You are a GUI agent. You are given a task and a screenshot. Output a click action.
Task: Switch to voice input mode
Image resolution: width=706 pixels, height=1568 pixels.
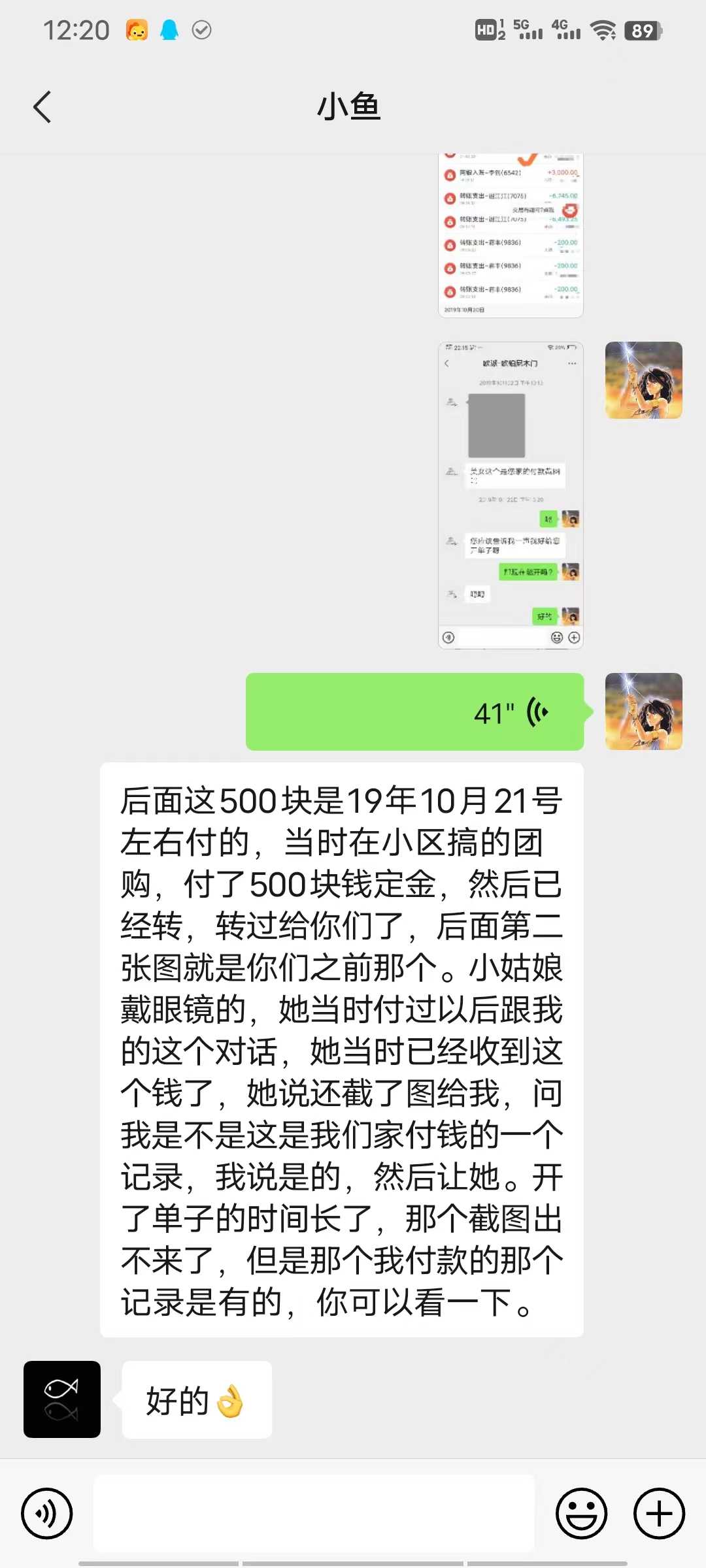46,1513
